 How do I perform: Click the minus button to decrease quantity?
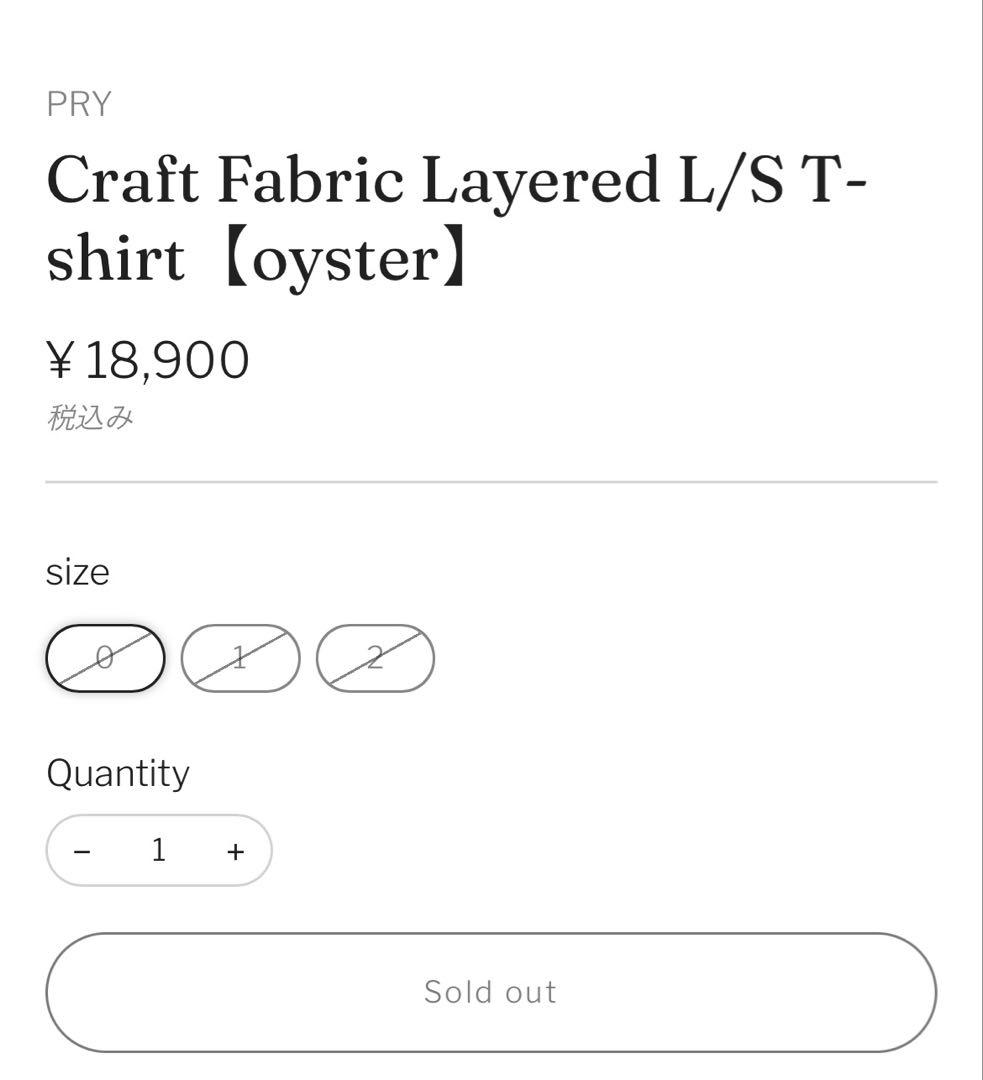[x=83, y=850]
